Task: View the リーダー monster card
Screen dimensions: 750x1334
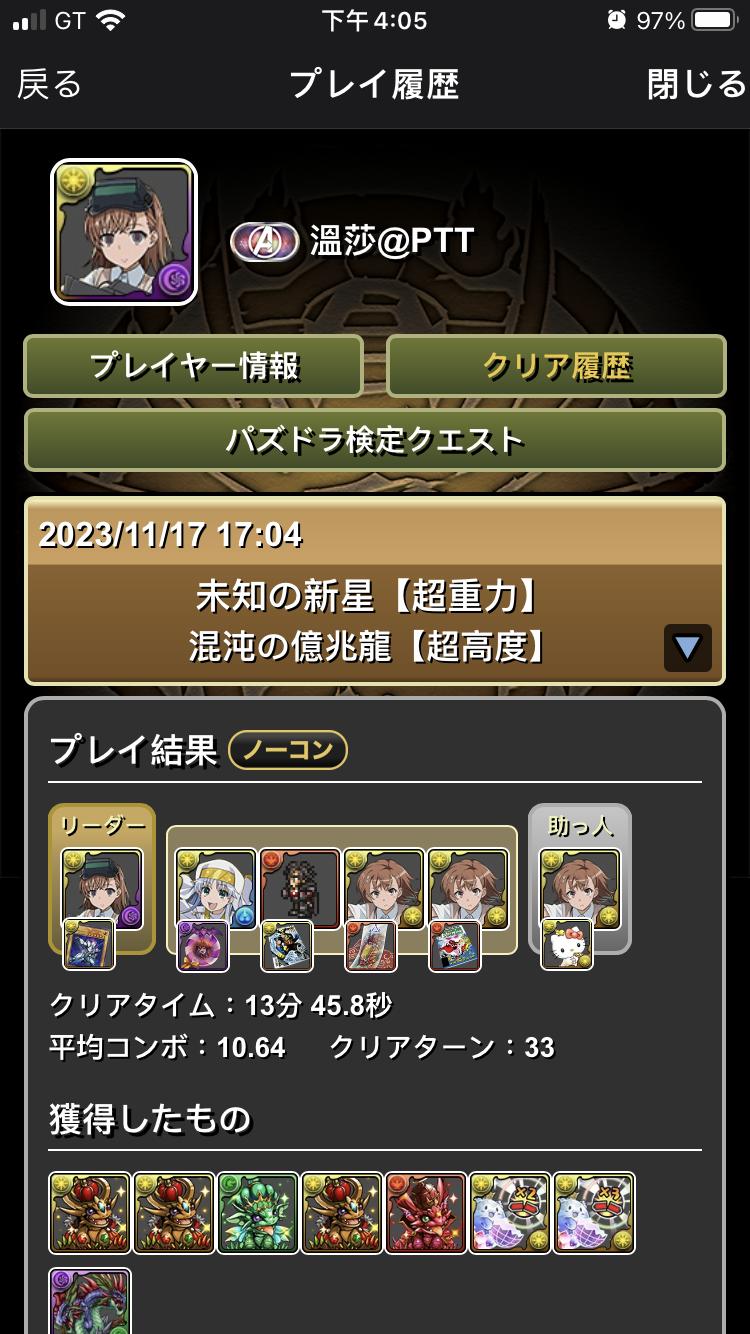Action: (102, 889)
